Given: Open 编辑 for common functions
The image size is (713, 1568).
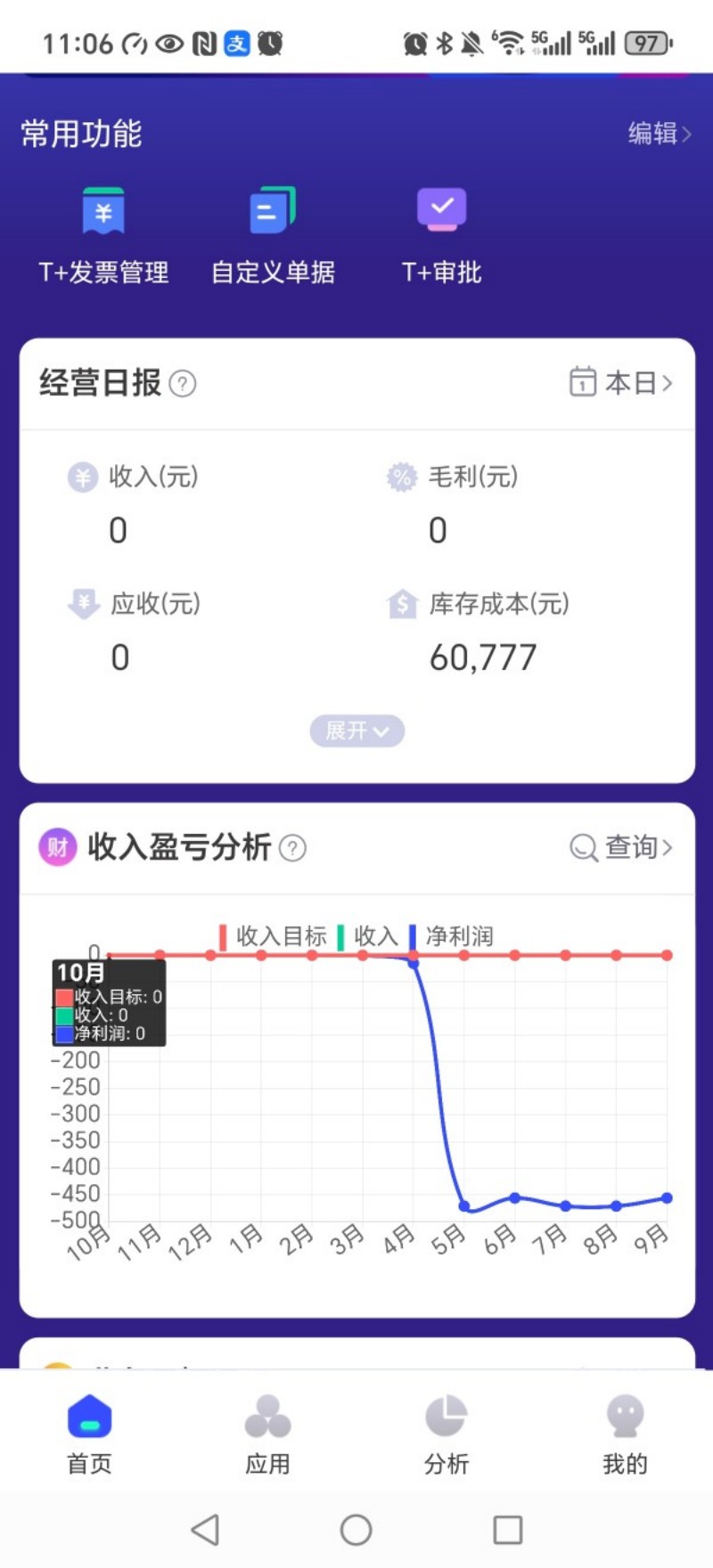Looking at the screenshot, I should [x=659, y=134].
